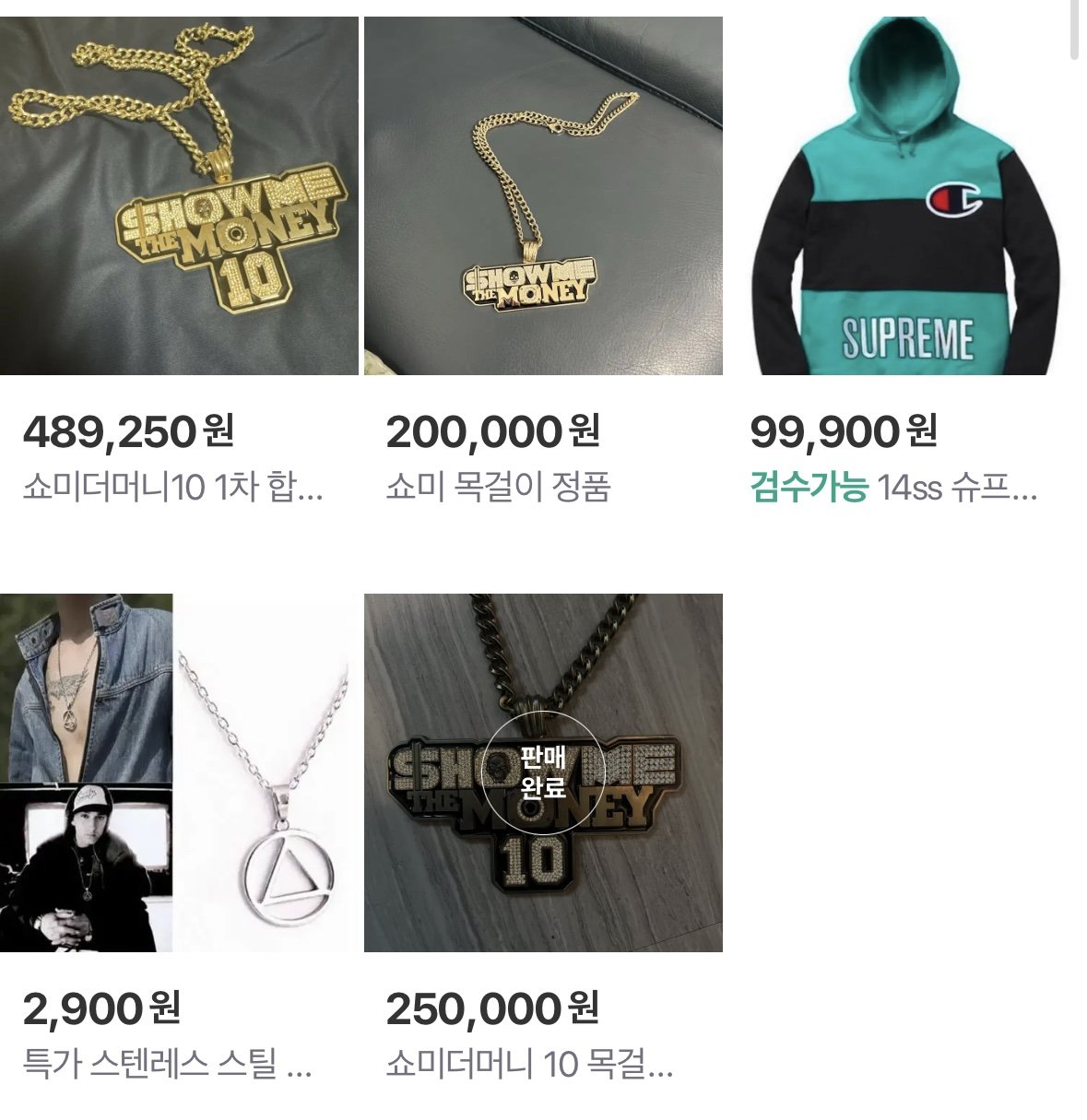Screen dimensions: 1087x1120
Task: Open the 200,000원 쇼미 목걸이 정품 listing
Action: (x=543, y=195)
